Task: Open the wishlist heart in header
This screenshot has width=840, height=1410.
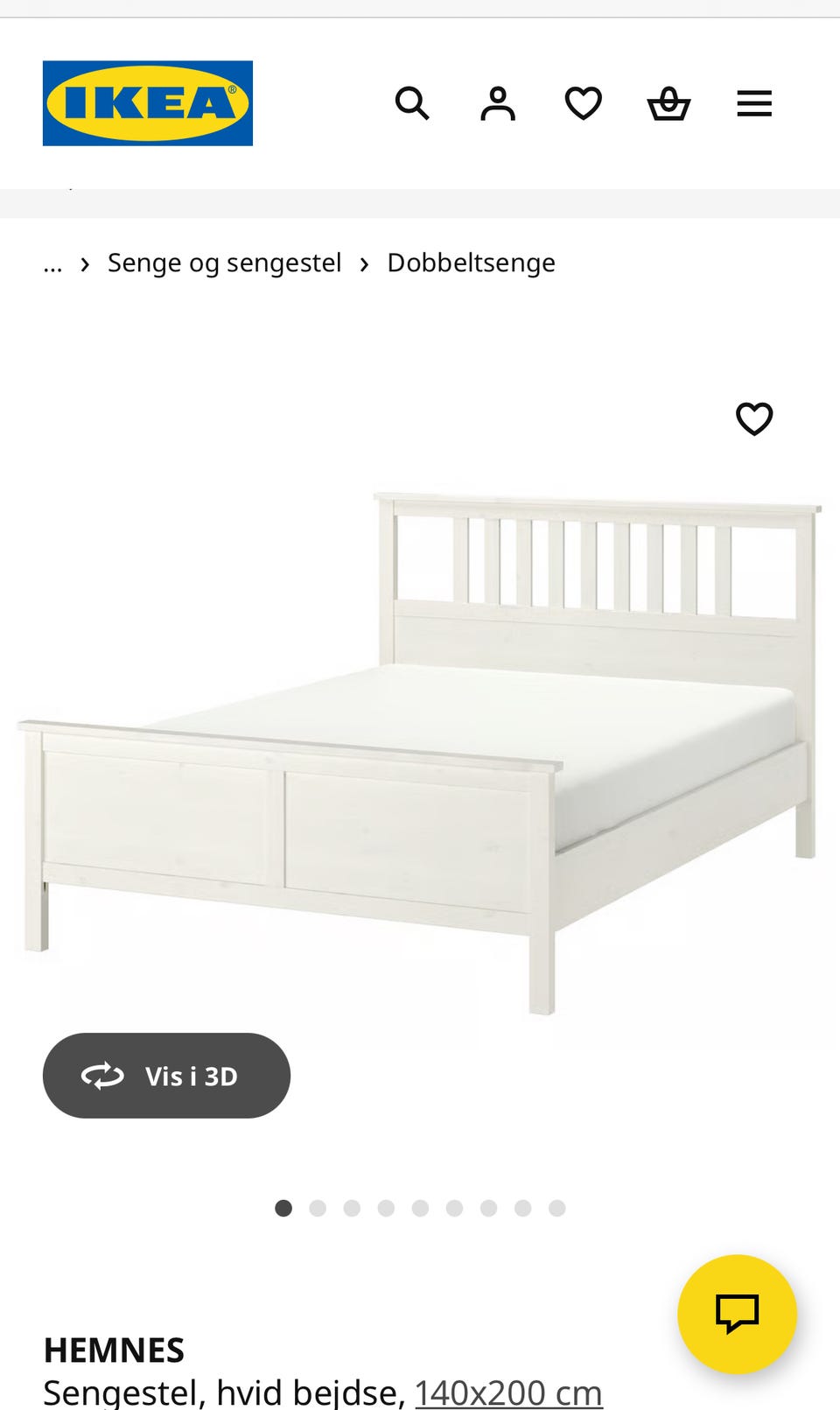Action: coord(584,103)
